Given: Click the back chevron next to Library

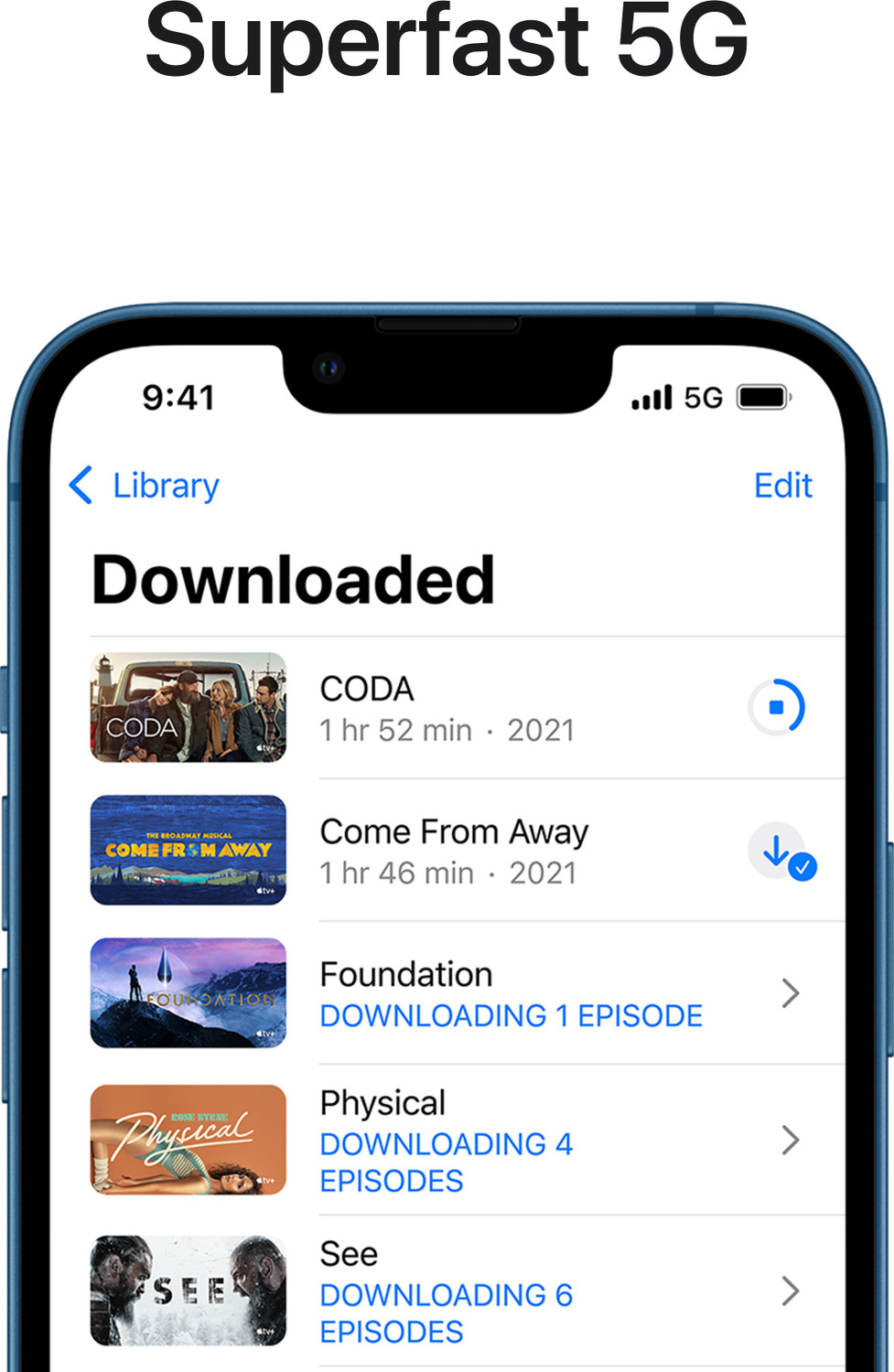Looking at the screenshot, I should tap(81, 486).
